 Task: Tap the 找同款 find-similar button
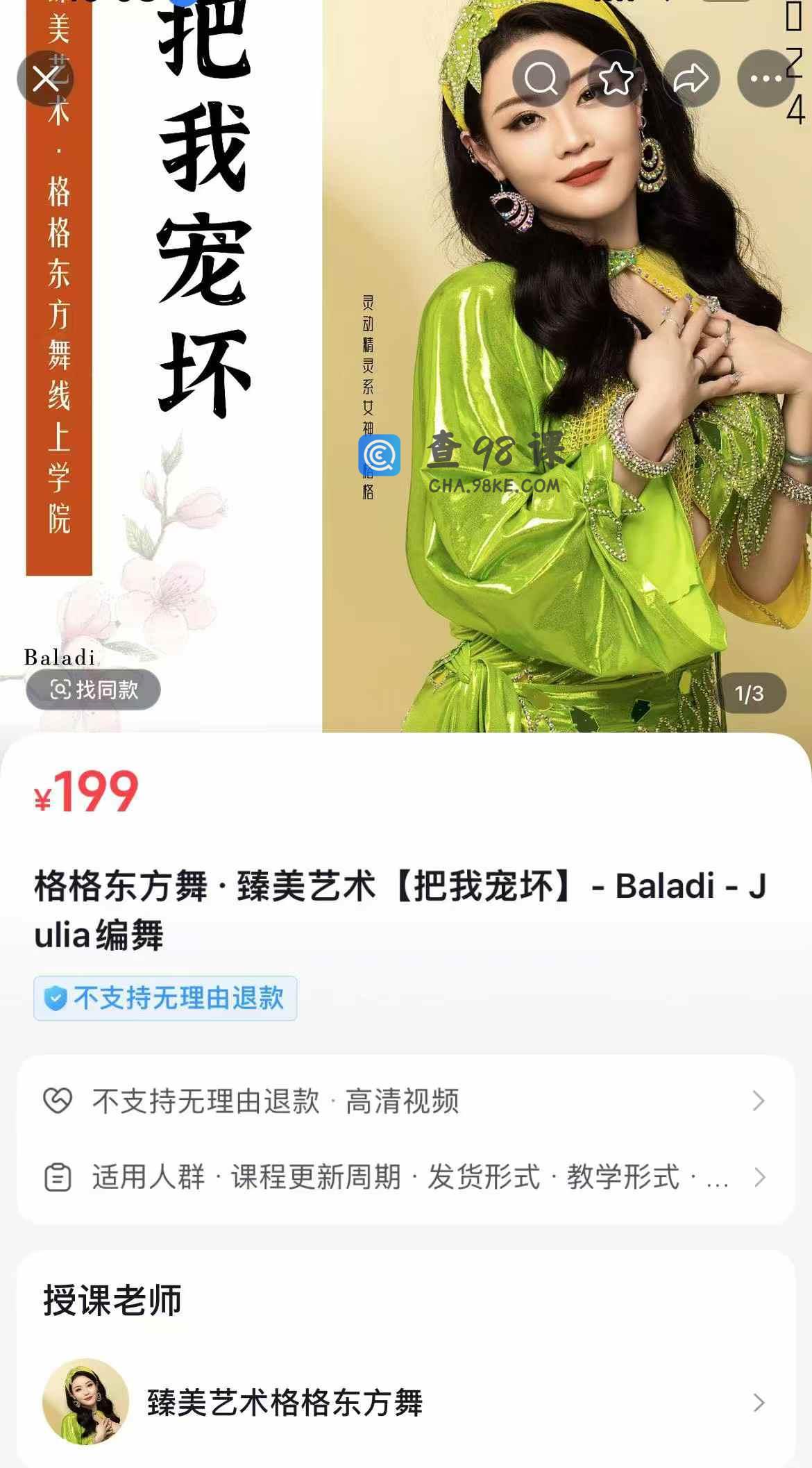click(x=94, y=690)
